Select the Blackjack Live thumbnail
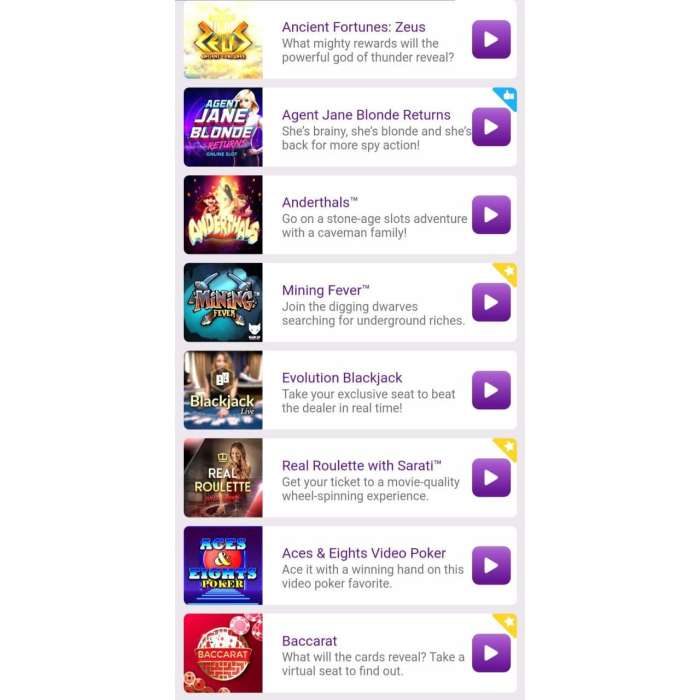This screenshot has width=700, height=700. click(223, 390)
